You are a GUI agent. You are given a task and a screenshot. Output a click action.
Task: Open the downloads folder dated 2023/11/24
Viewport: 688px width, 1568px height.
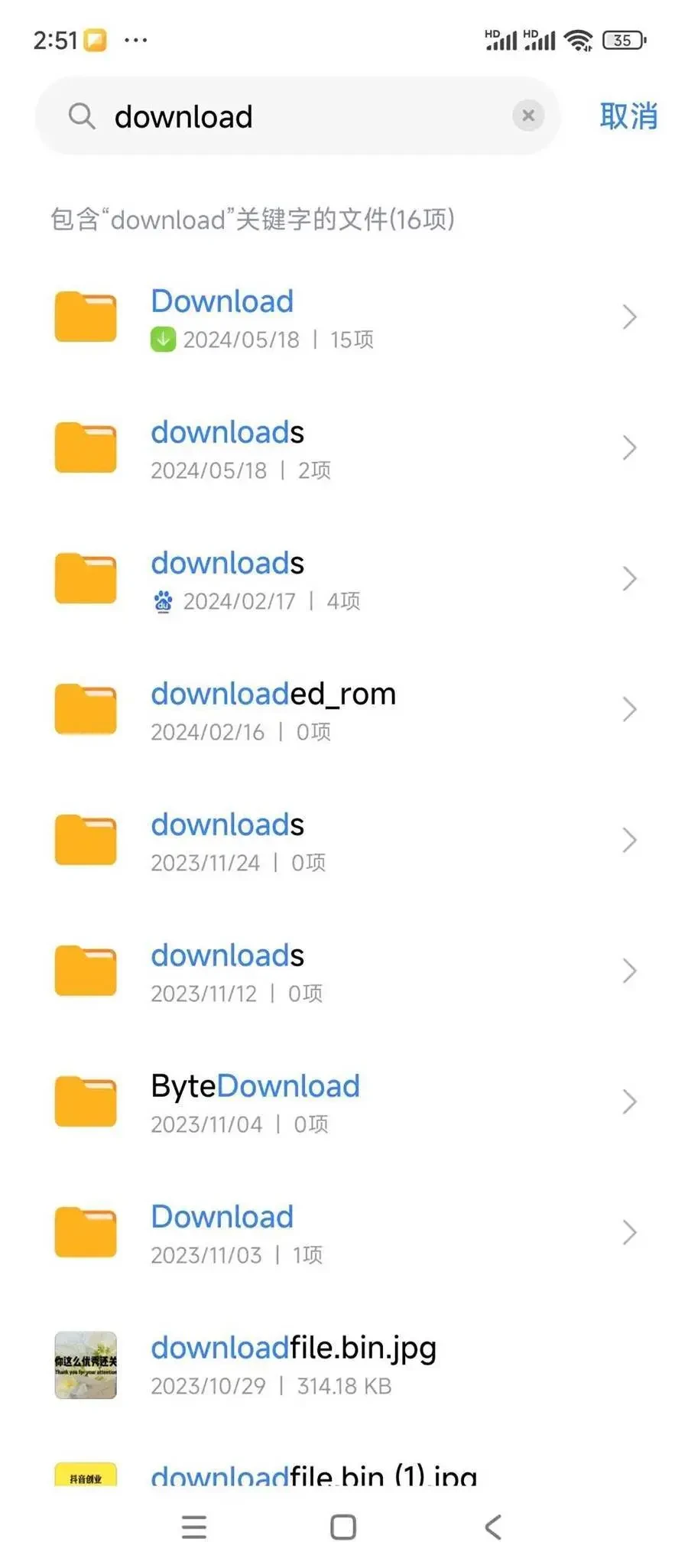click(x=344, y=841)
